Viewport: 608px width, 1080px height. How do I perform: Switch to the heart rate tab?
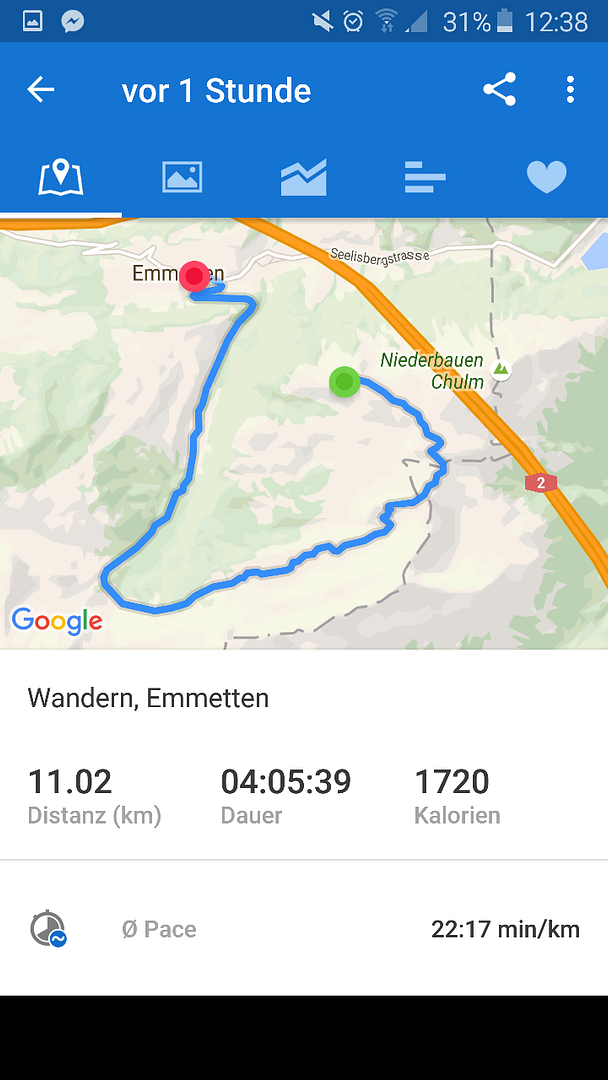pyautogui.click(x=546, y=178)
